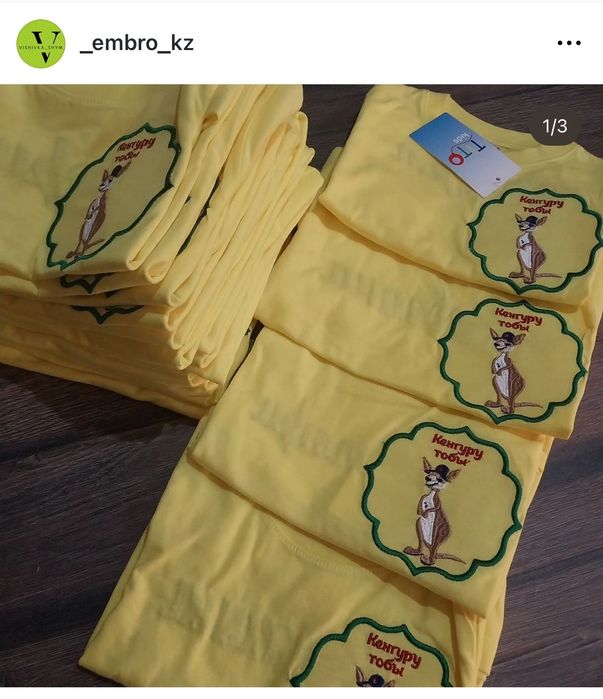The image size is (603, 699).
Task: Open the post's three-dot options menu
Action: [x=568, y=43]
